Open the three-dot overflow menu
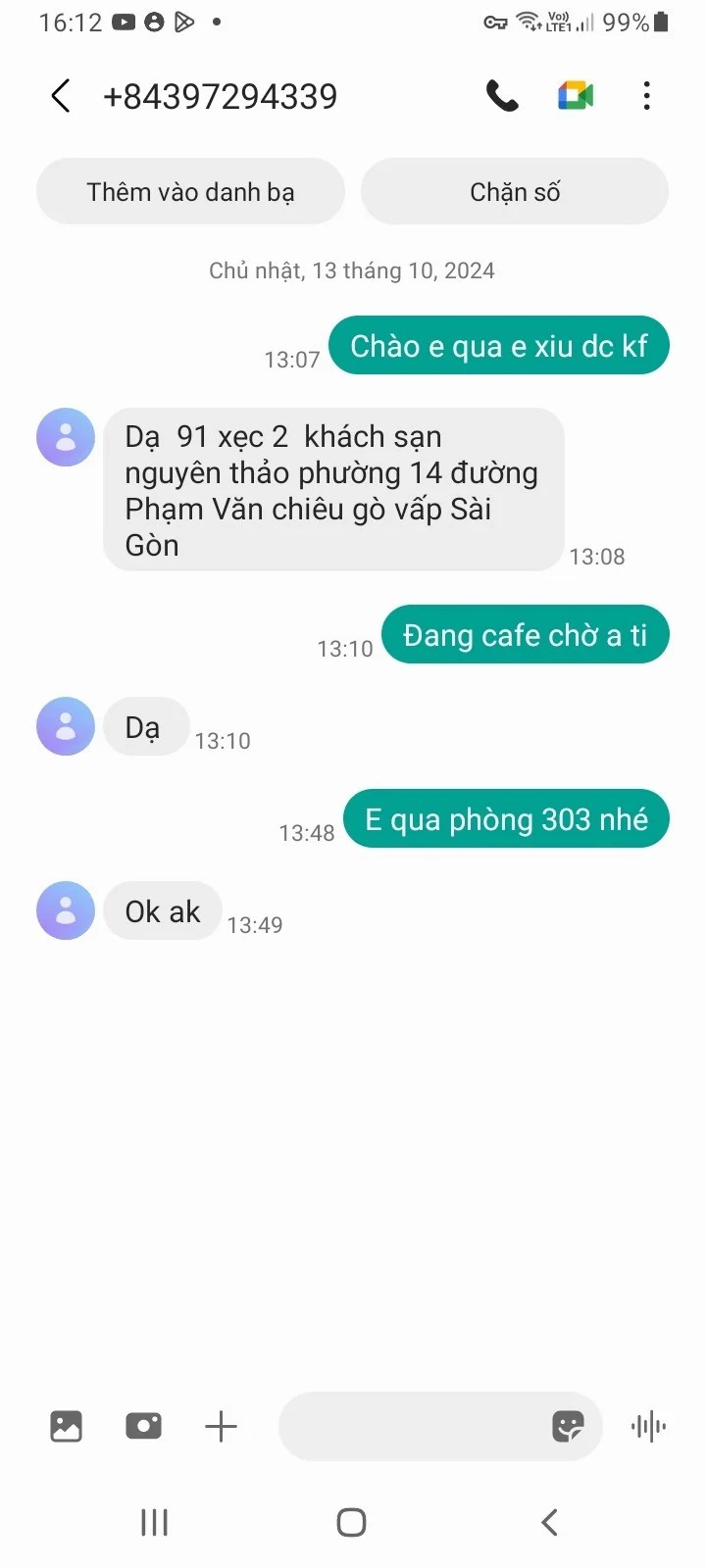 pyautogui.click(x=646, y=96)
